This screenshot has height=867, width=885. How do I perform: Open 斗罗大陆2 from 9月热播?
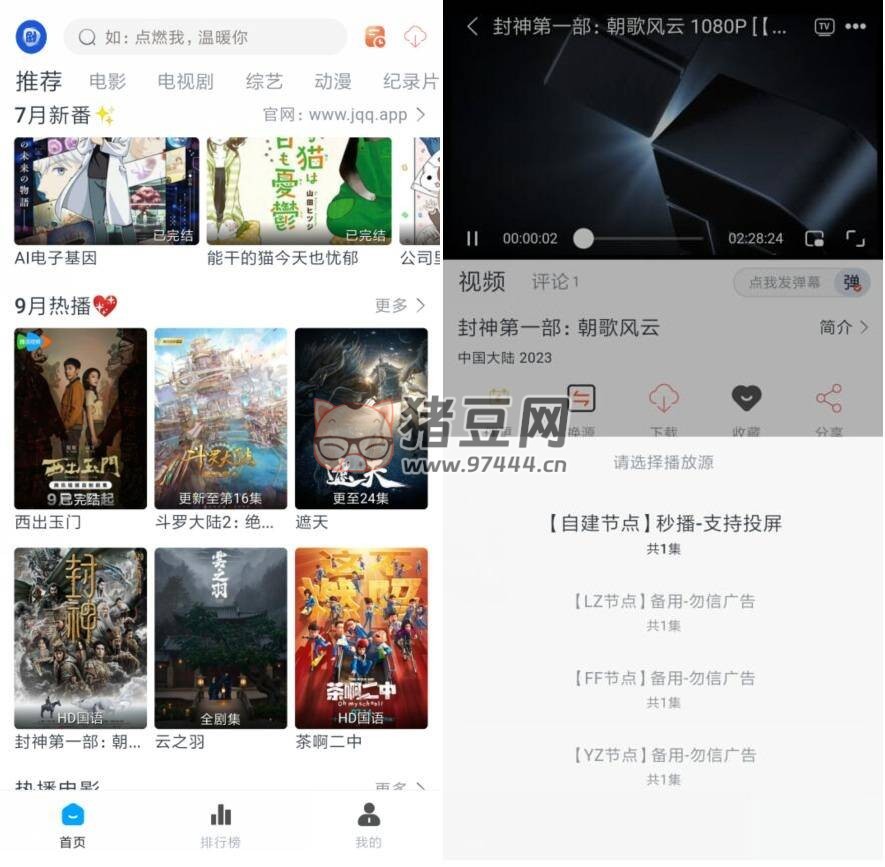pos(220,418)
